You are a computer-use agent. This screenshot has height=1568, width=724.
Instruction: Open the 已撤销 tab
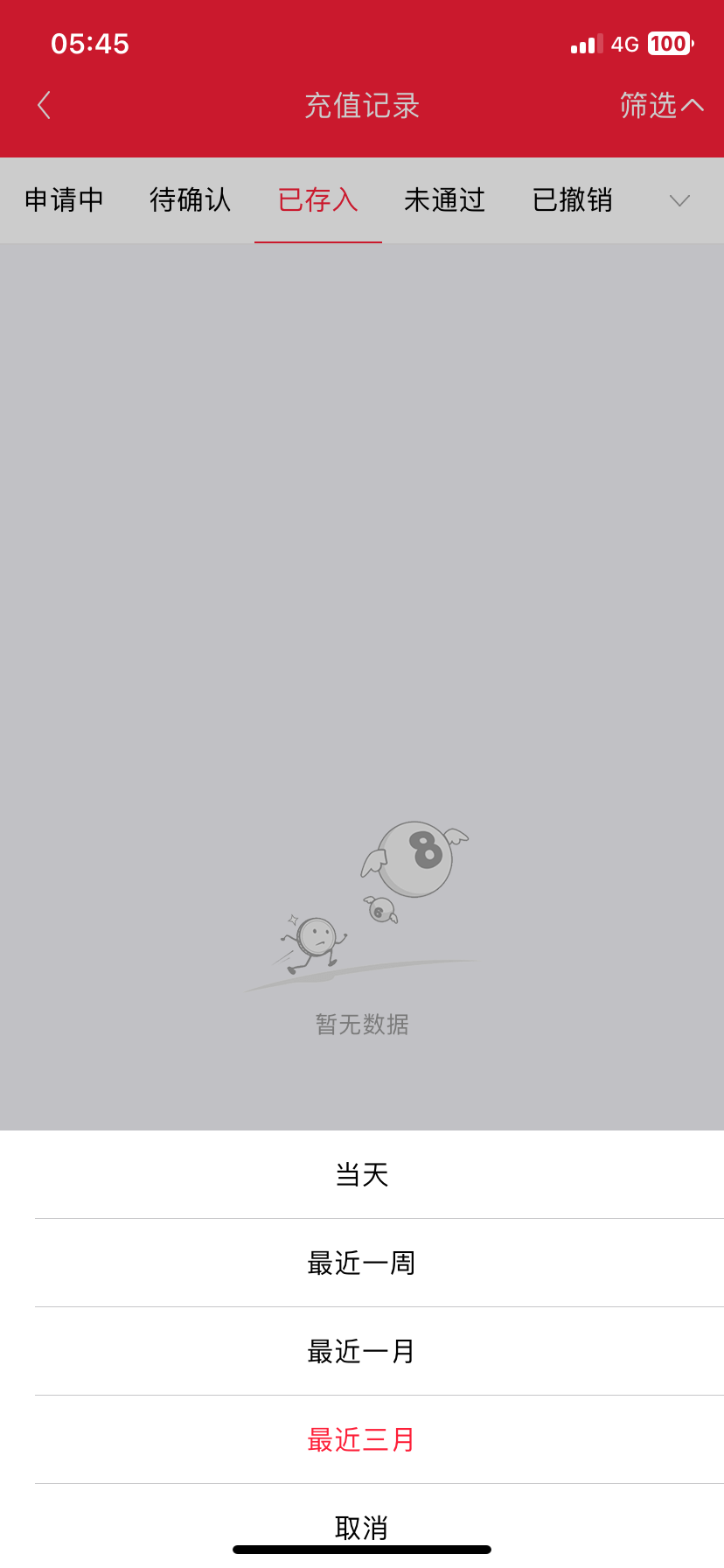pyautogui.click(x=571, y=200)
